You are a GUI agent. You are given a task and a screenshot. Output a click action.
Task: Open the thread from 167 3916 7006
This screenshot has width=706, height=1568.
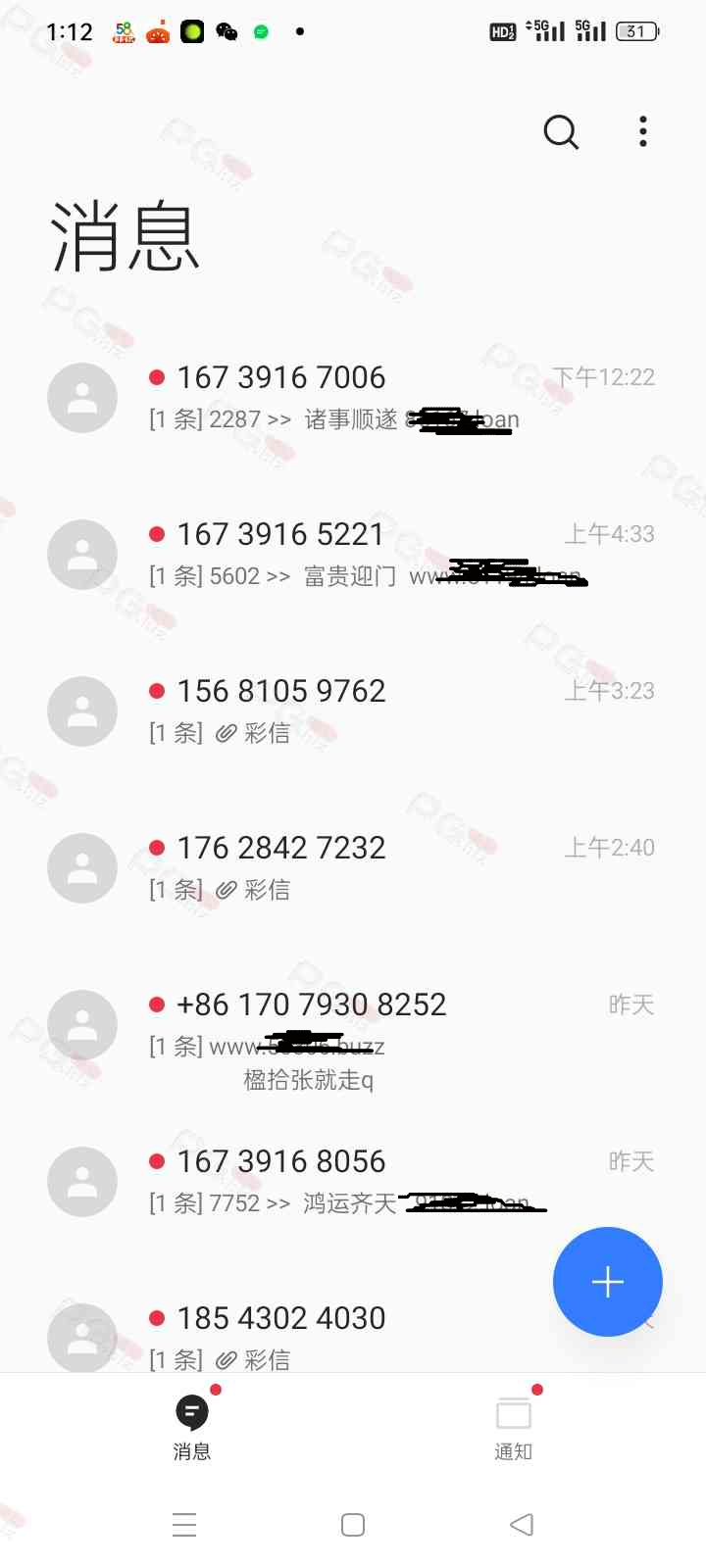pyautogui.click(x=353, y=398)
